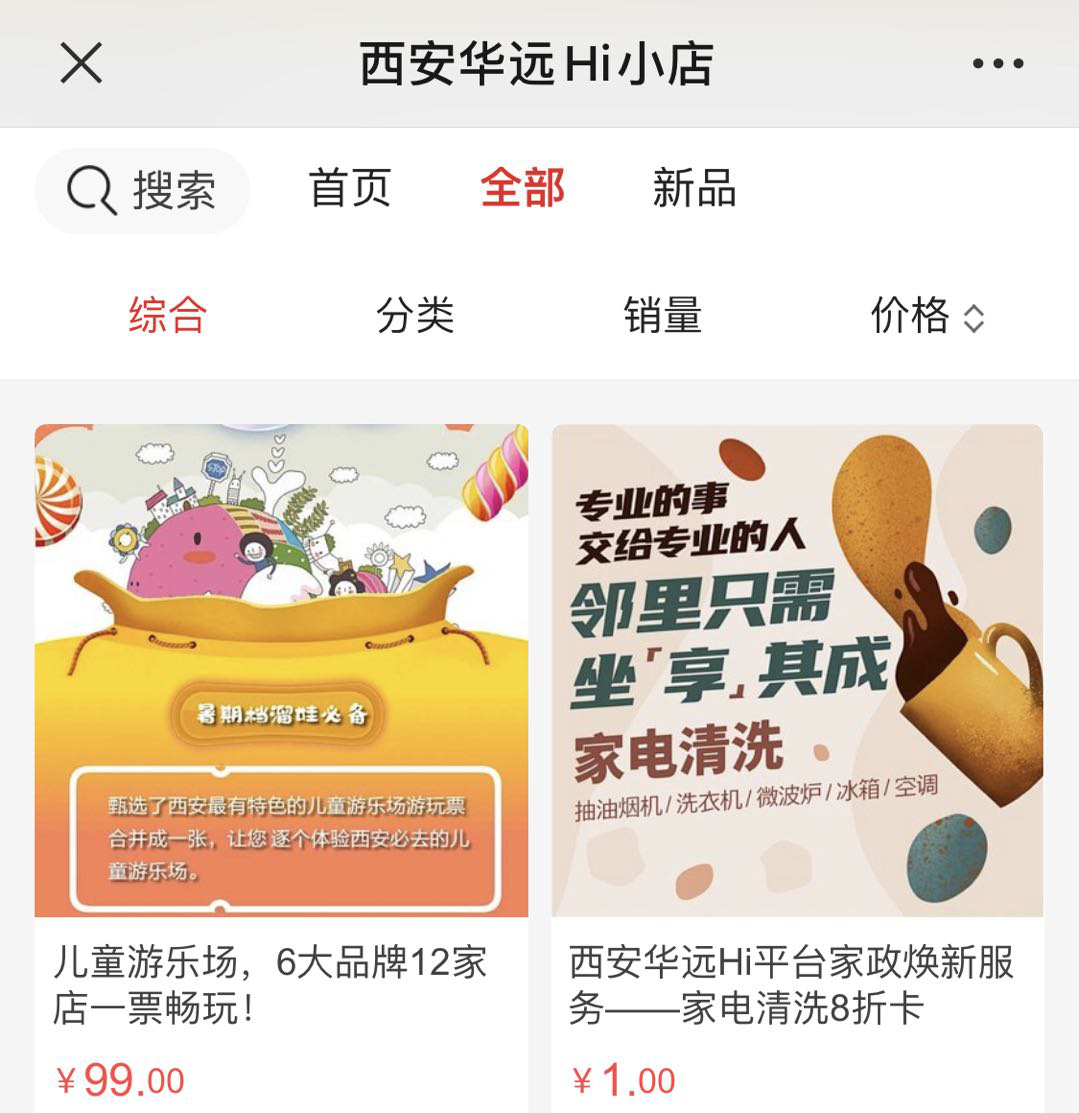This screenshot has height=1113, width=1079.
Task: Close the 西安华远Hi小店 page
Action: 81,64
